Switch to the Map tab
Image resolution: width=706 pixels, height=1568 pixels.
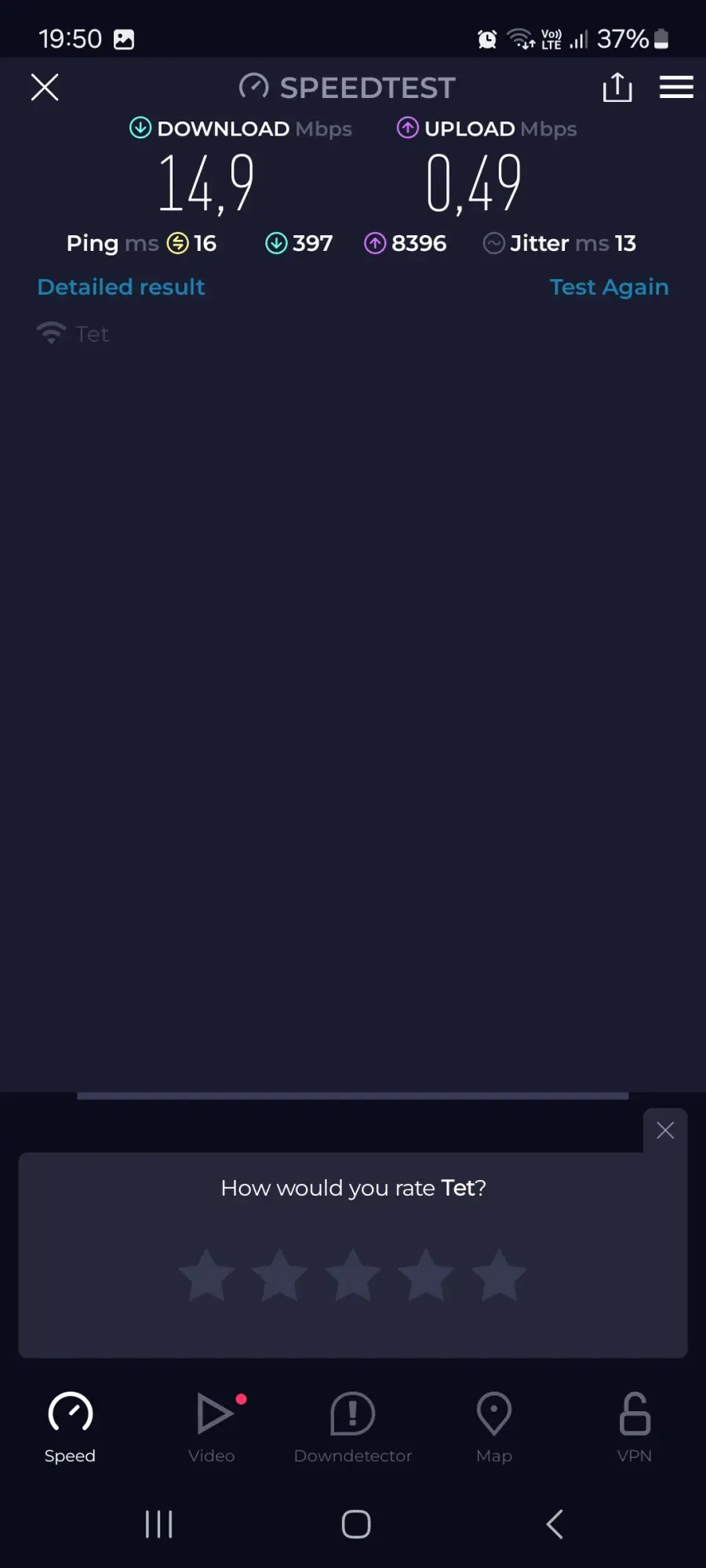[494, 1428]
